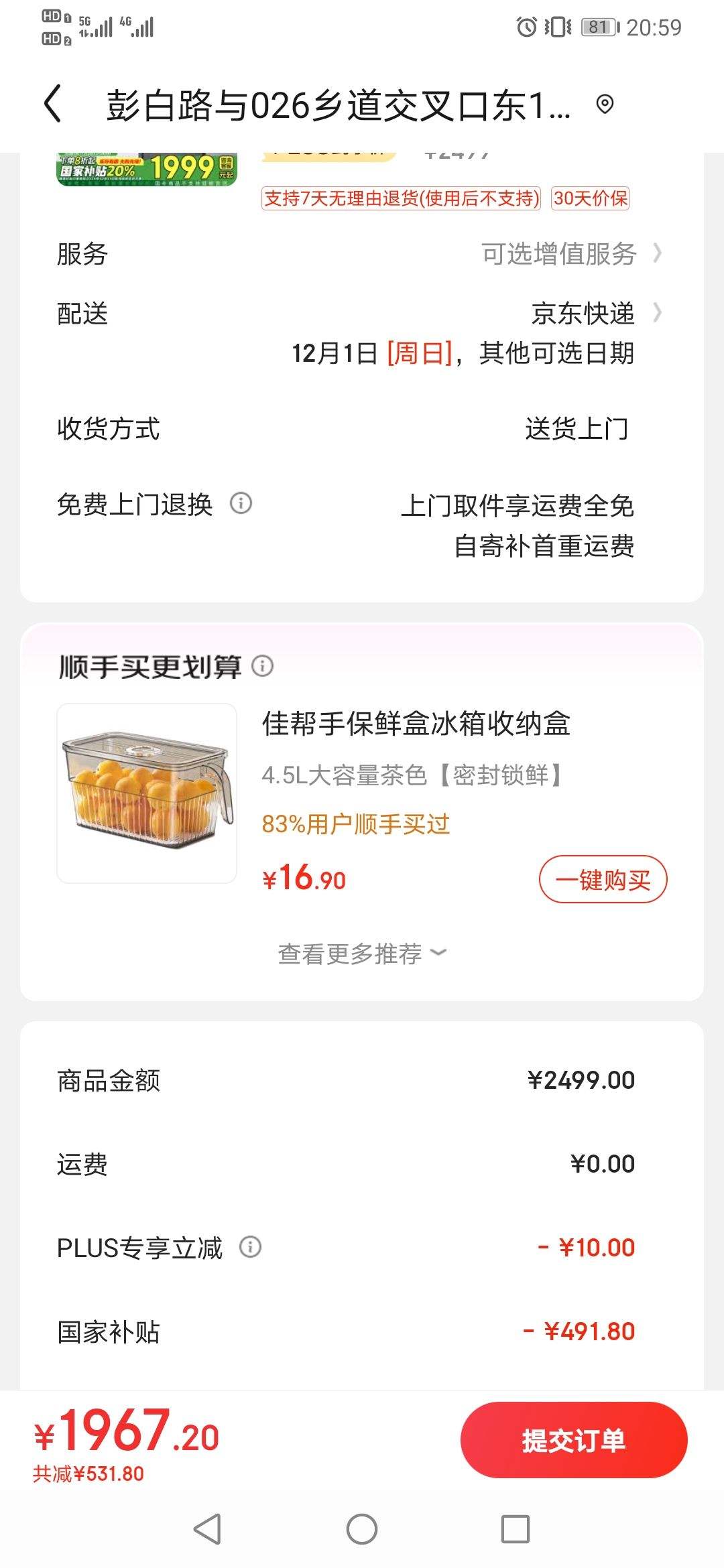View info about PLUS专享立减 discount
The image size is (724, 1568).
coord(251,1247)
